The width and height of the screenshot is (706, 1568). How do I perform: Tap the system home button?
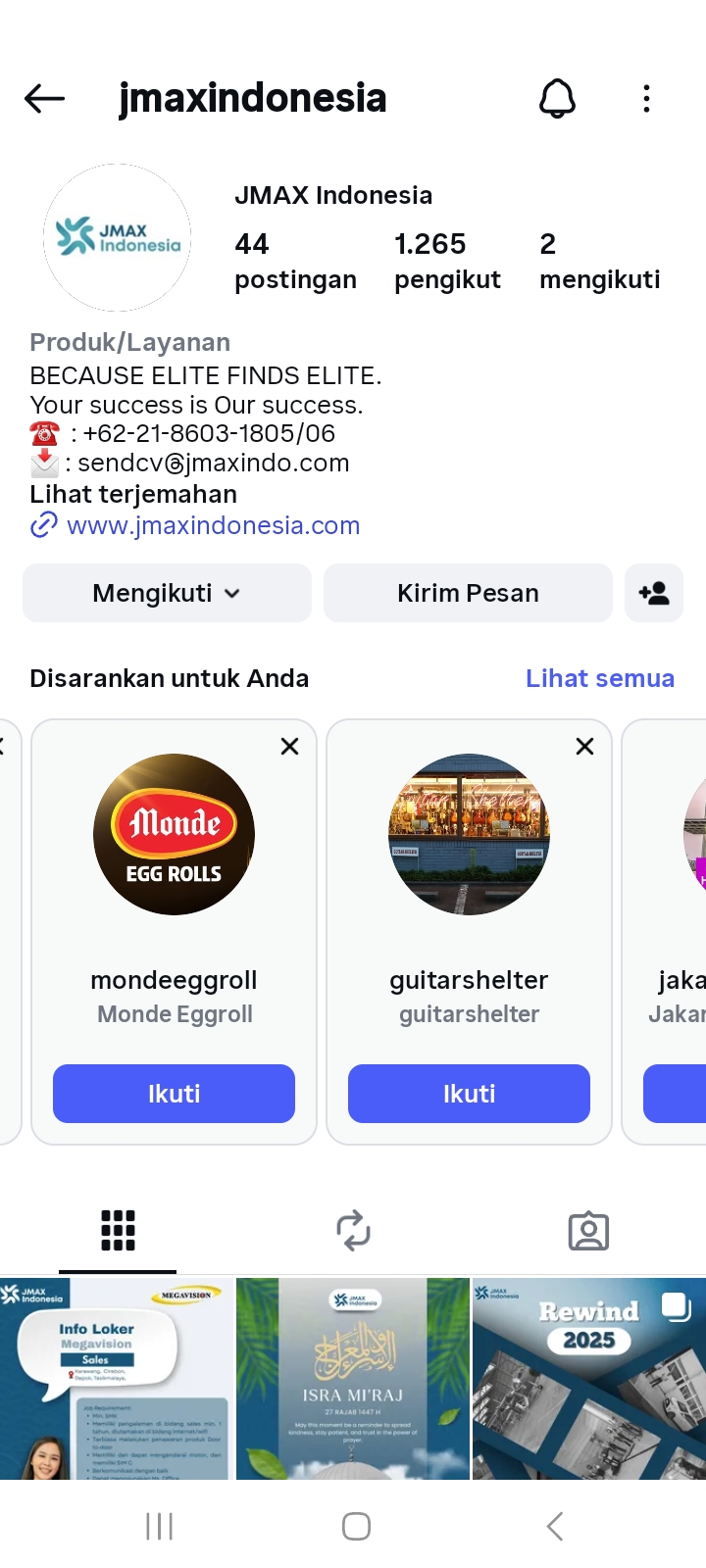point(356,1526)
